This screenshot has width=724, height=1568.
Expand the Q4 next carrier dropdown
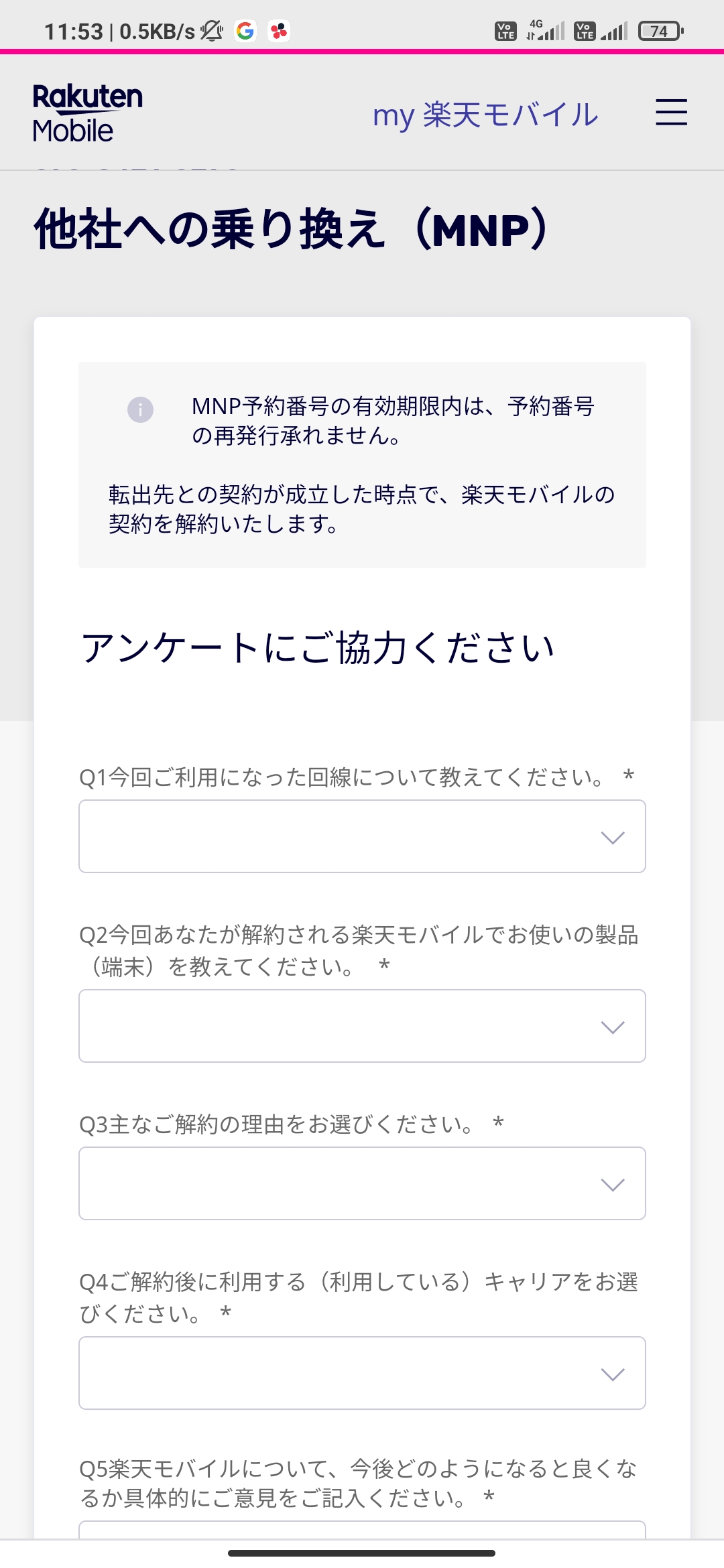tap(362, 1373)
